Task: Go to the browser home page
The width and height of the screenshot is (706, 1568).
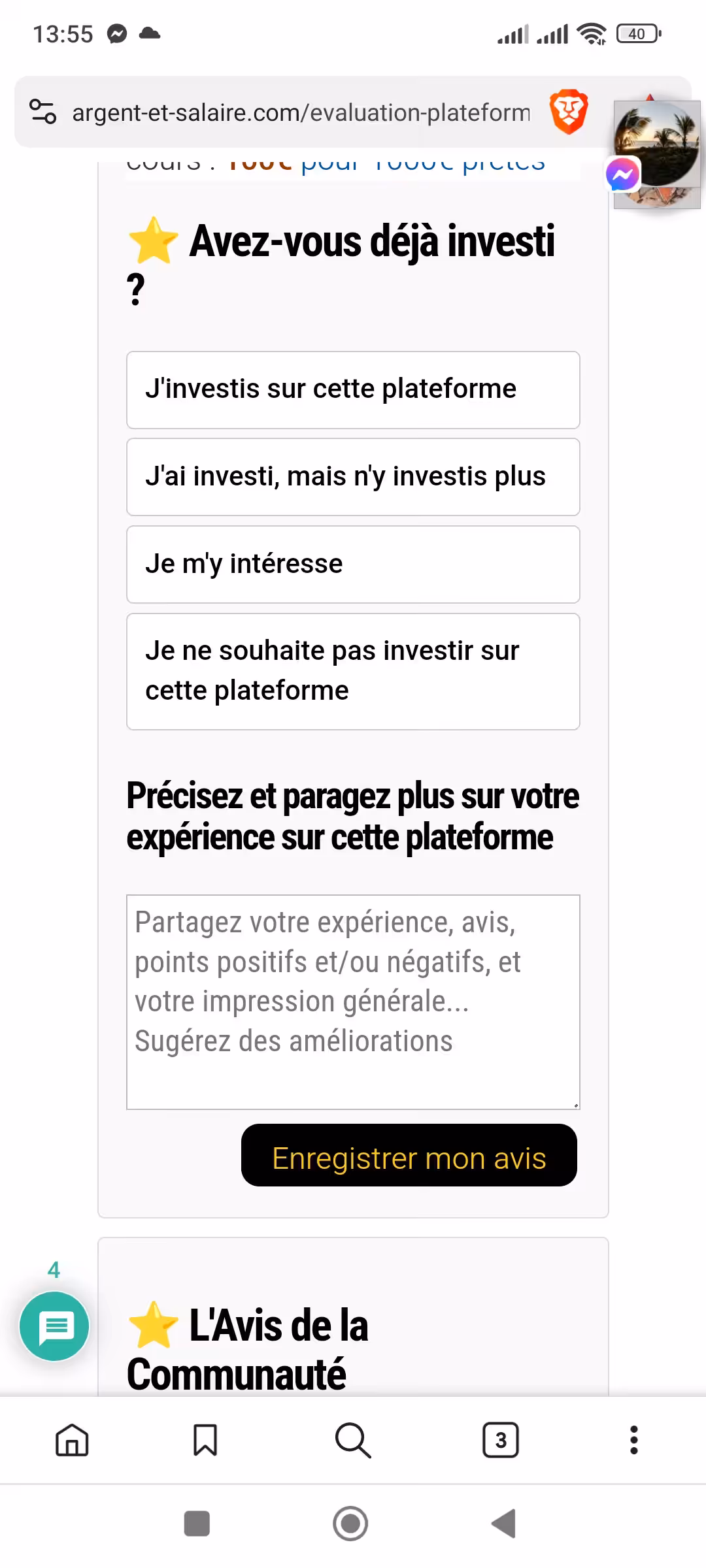Action: (x=72, y=1440)
